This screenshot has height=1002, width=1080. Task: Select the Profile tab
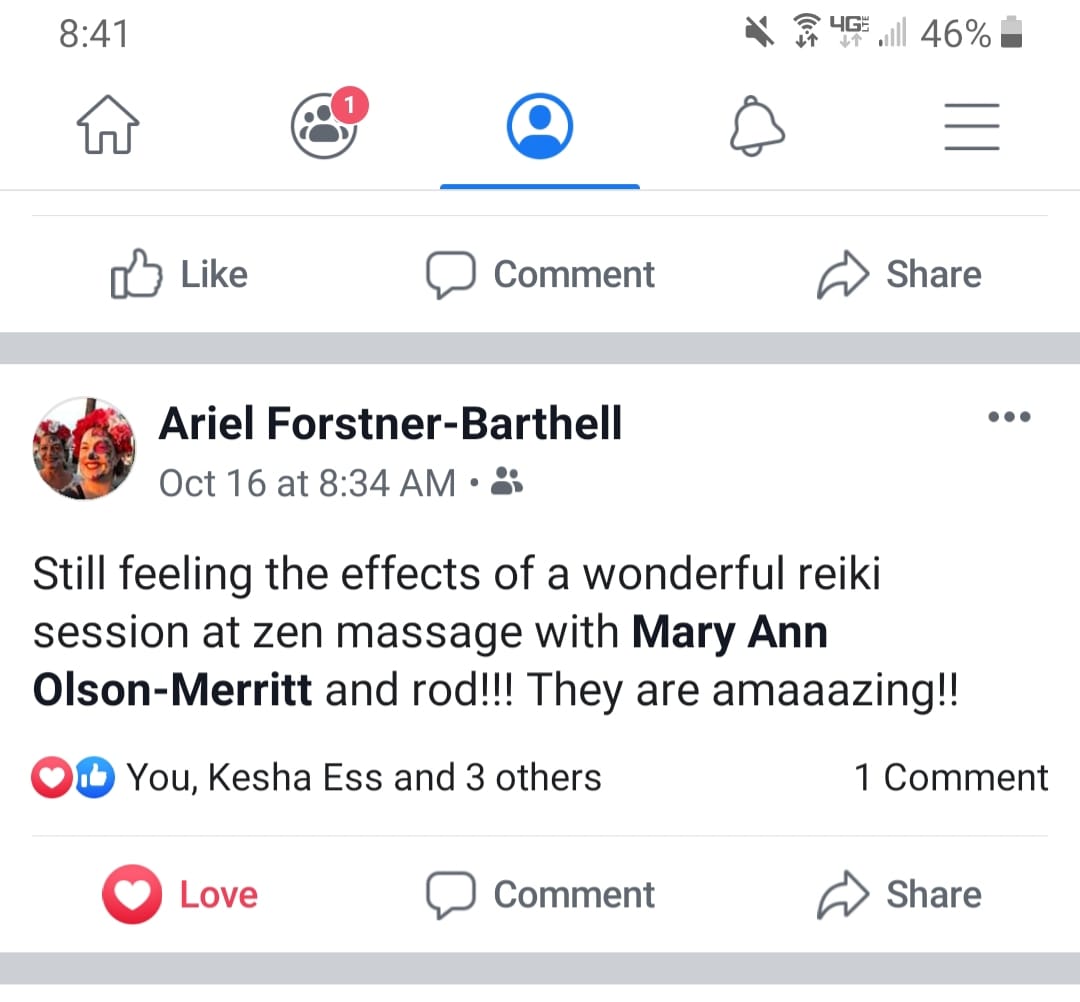(x=539, y=127)
